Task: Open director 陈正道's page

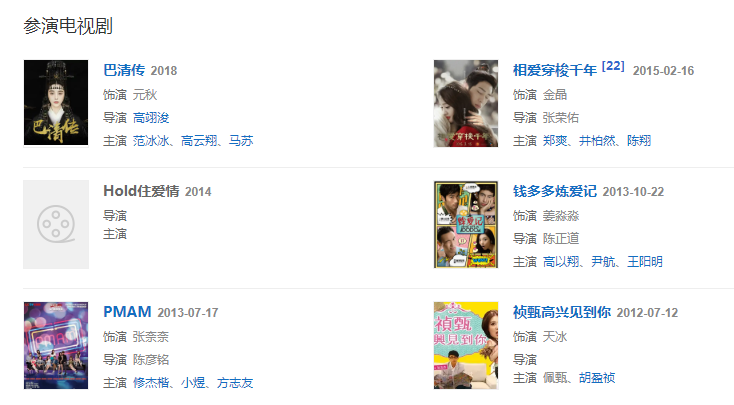Action: 561,239
